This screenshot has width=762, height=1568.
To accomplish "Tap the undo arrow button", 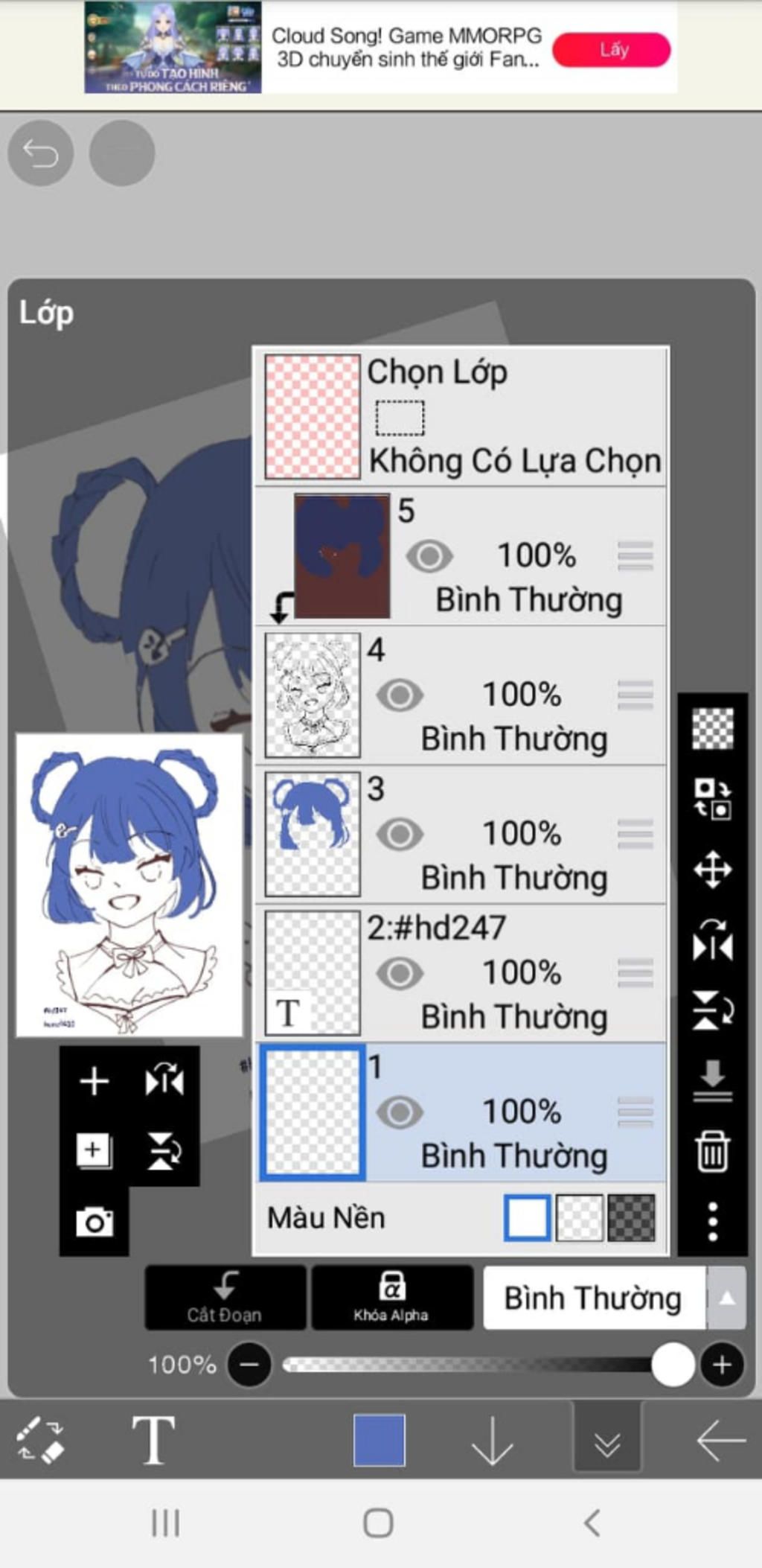I will (40, 153).
